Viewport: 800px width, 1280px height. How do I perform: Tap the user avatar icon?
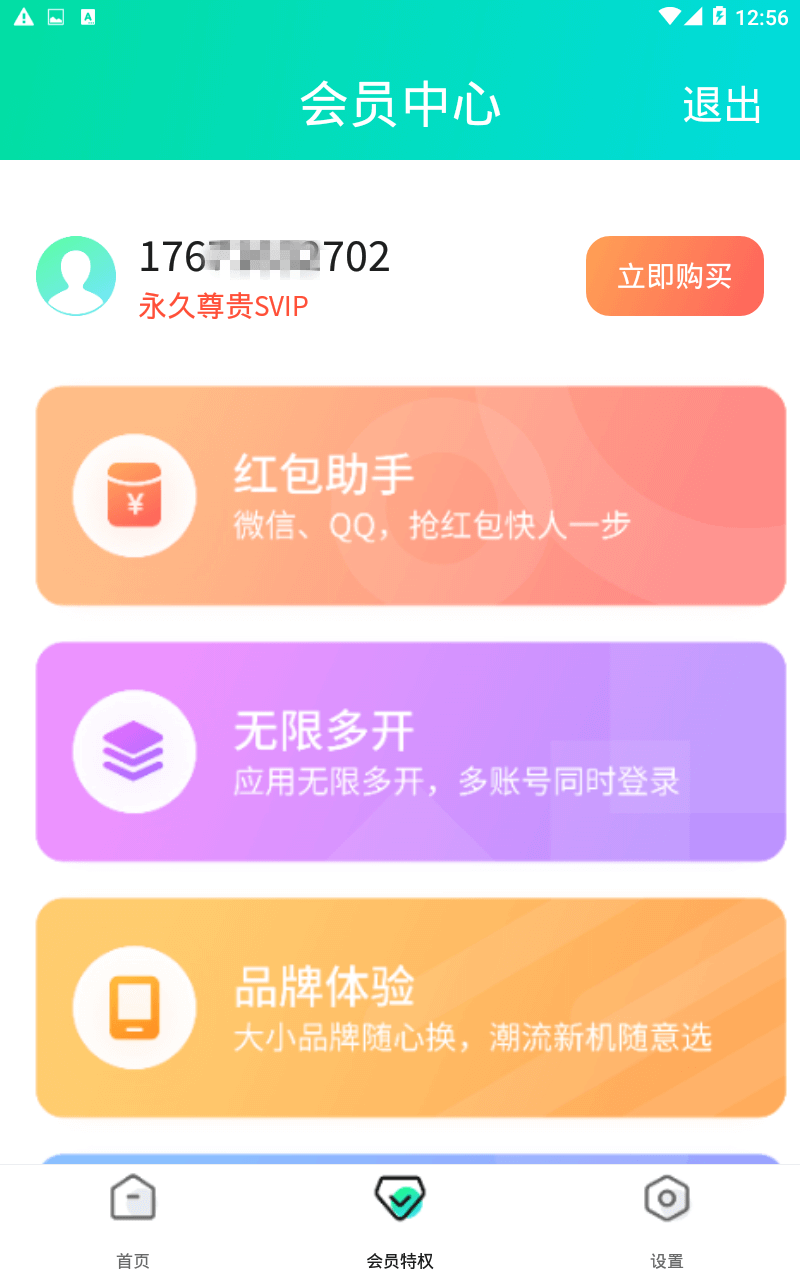pos(76,276)
